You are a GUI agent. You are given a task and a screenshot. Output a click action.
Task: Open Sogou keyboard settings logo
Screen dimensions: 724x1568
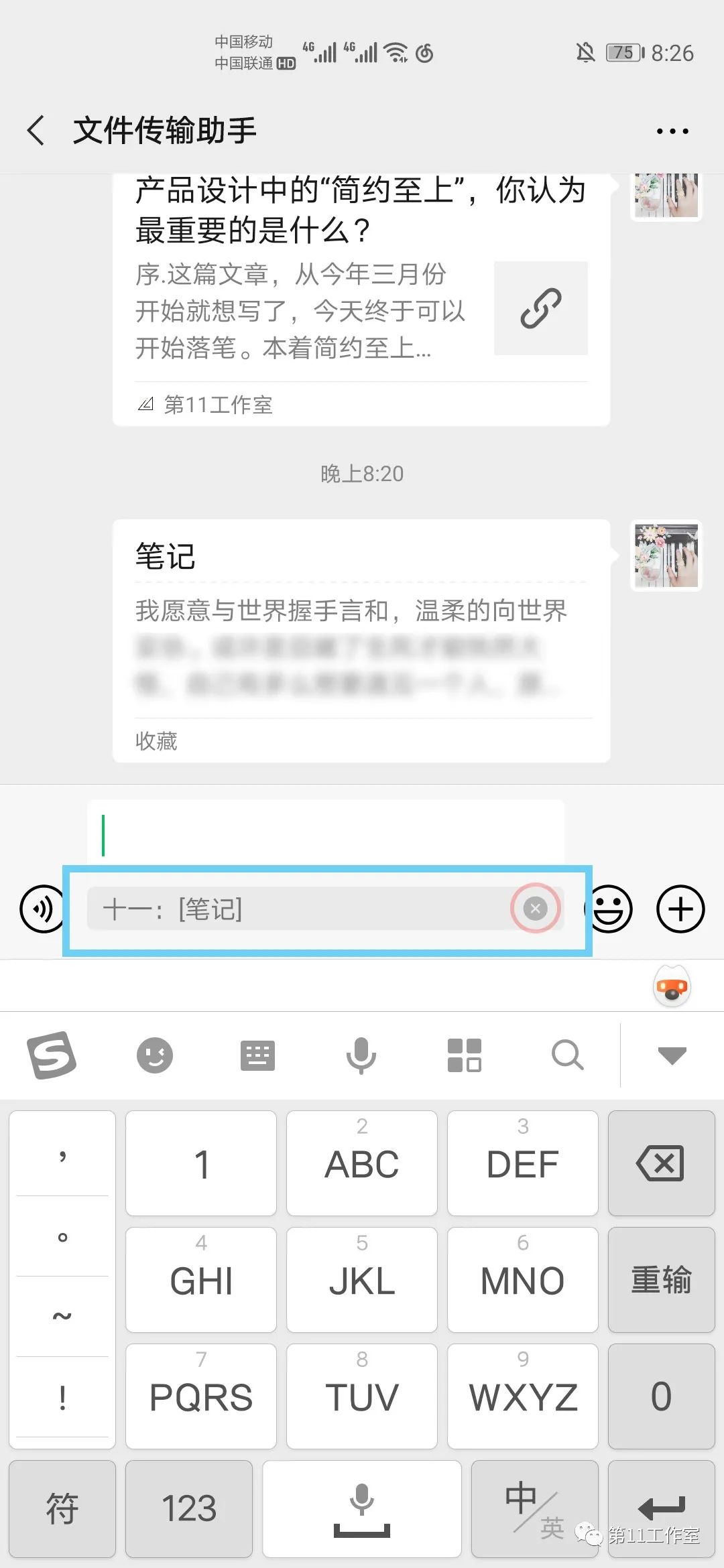click(x=52, y=1055)
